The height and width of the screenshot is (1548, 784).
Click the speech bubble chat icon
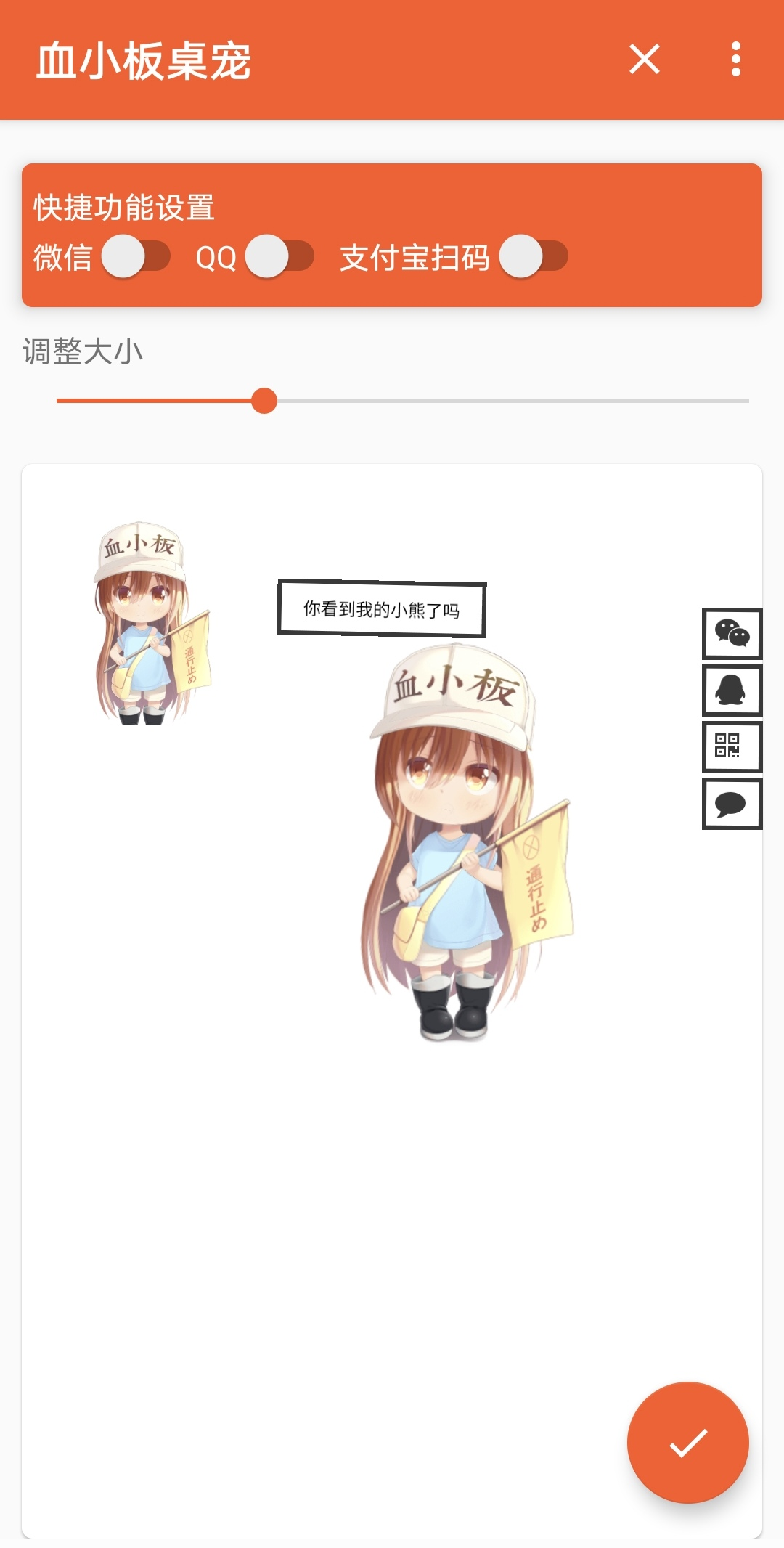[732, 804]
